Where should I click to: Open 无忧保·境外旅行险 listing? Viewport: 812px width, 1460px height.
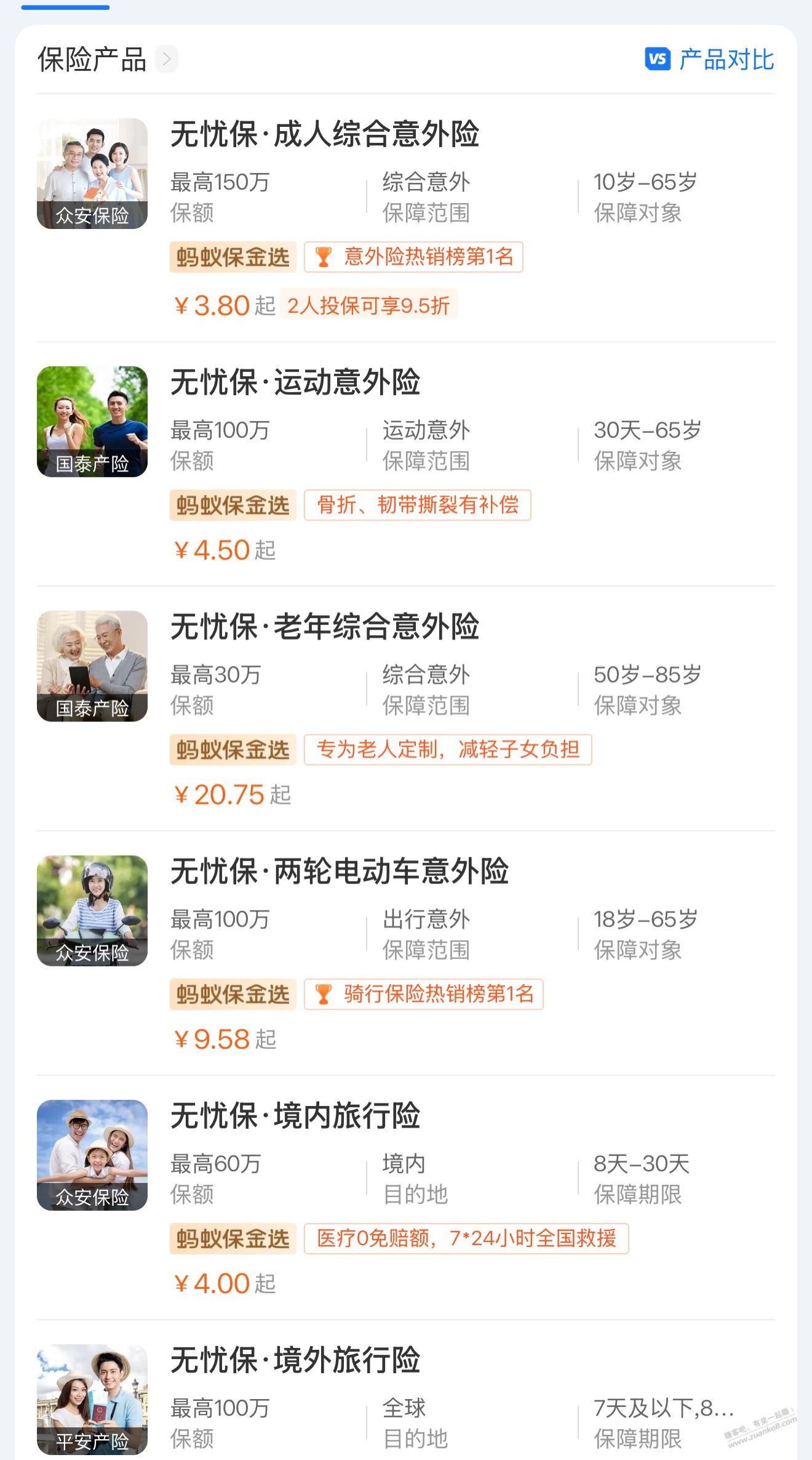[295, 1360]
